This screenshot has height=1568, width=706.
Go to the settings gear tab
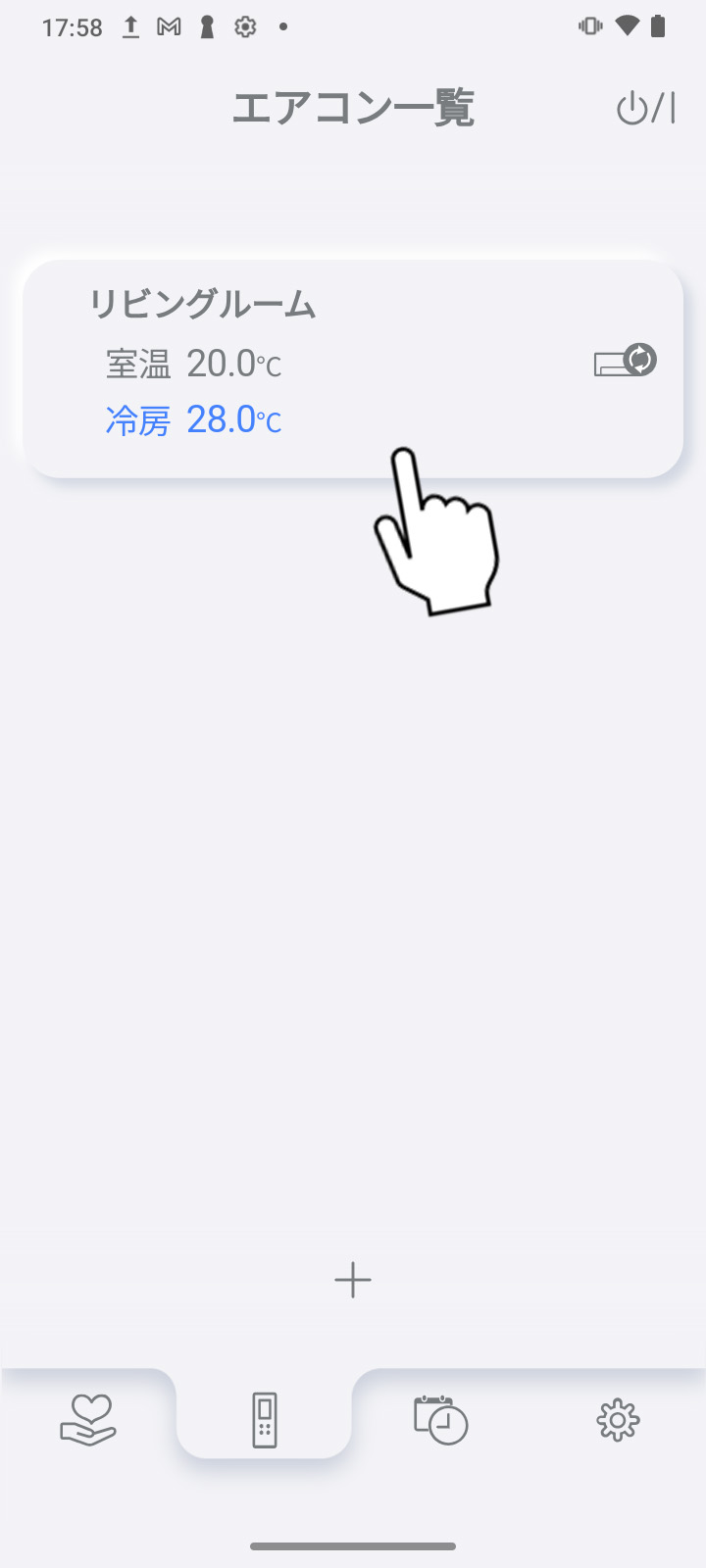click(x=618, y=1419)
